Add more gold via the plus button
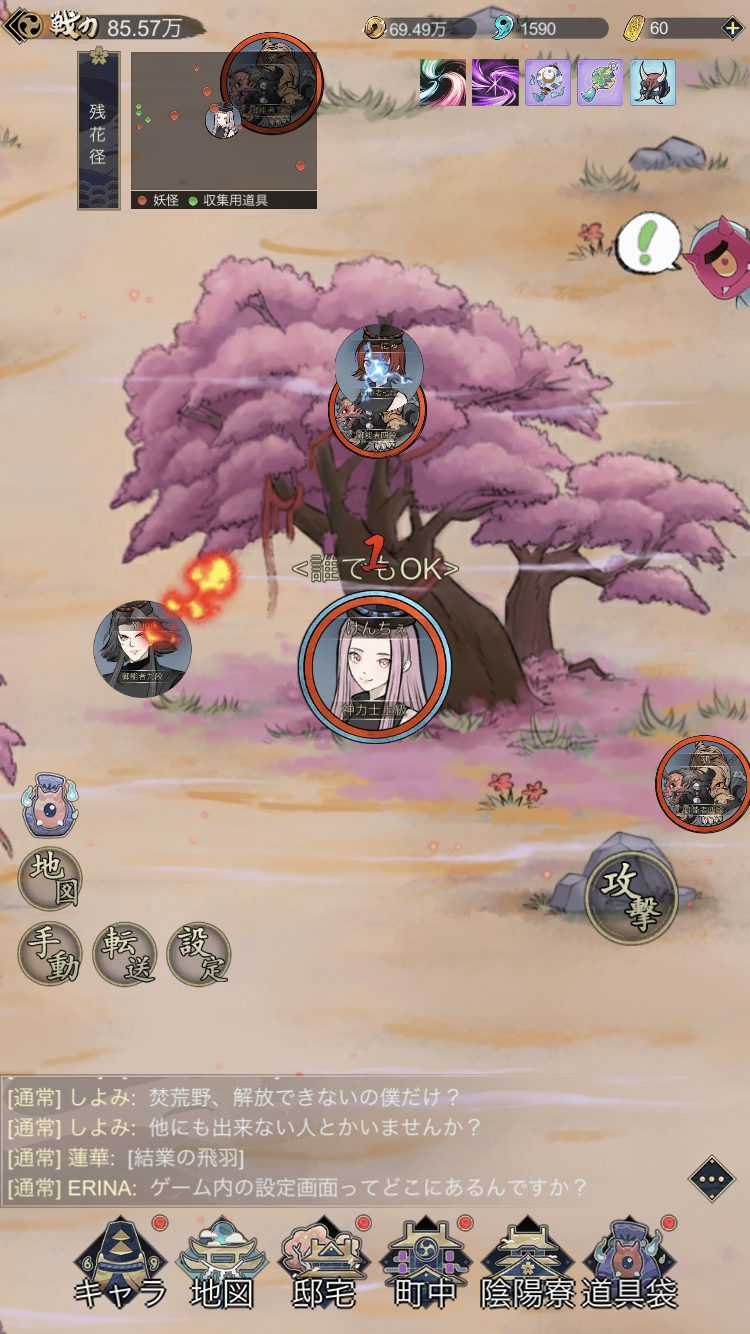The image size is (750, 1334). 731,28
